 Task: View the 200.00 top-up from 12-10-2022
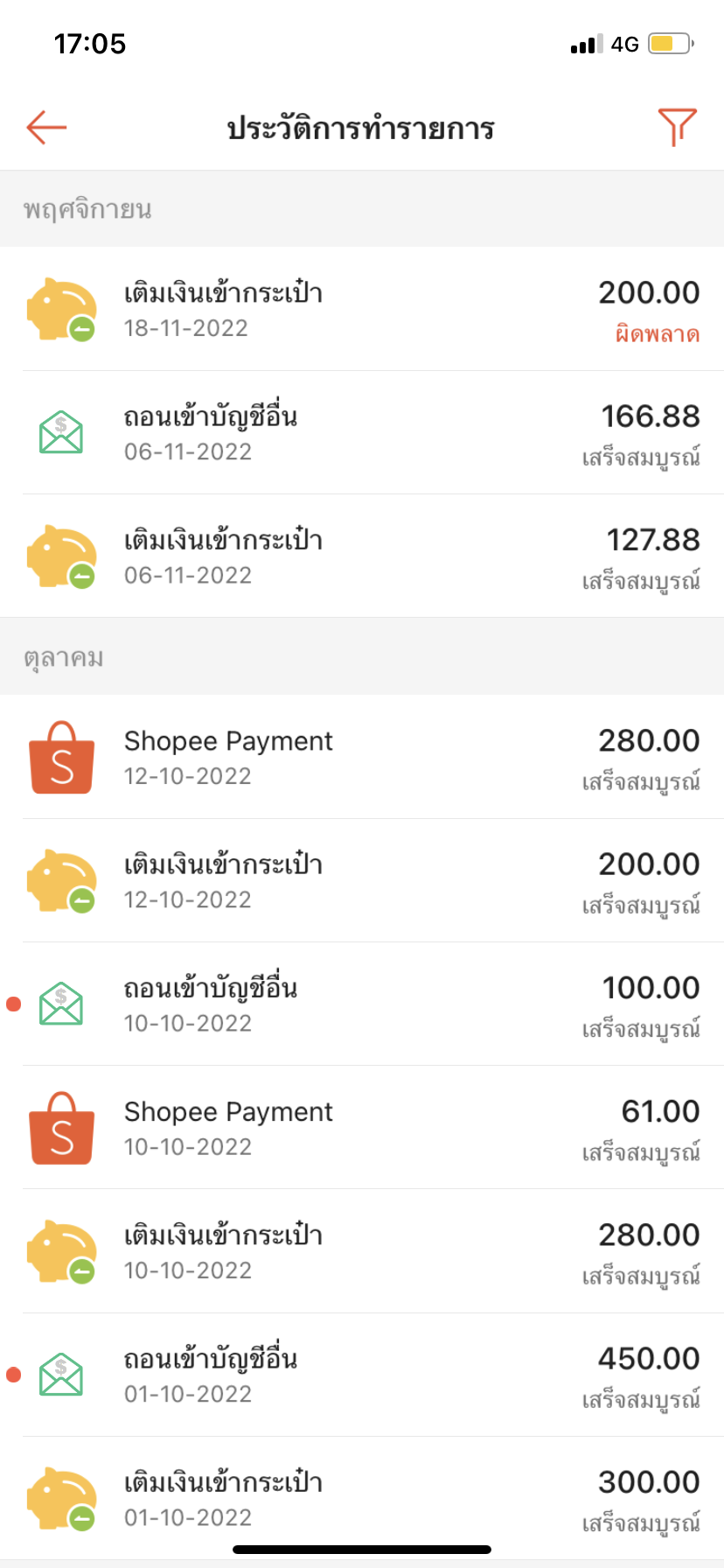tap(362, 880)
